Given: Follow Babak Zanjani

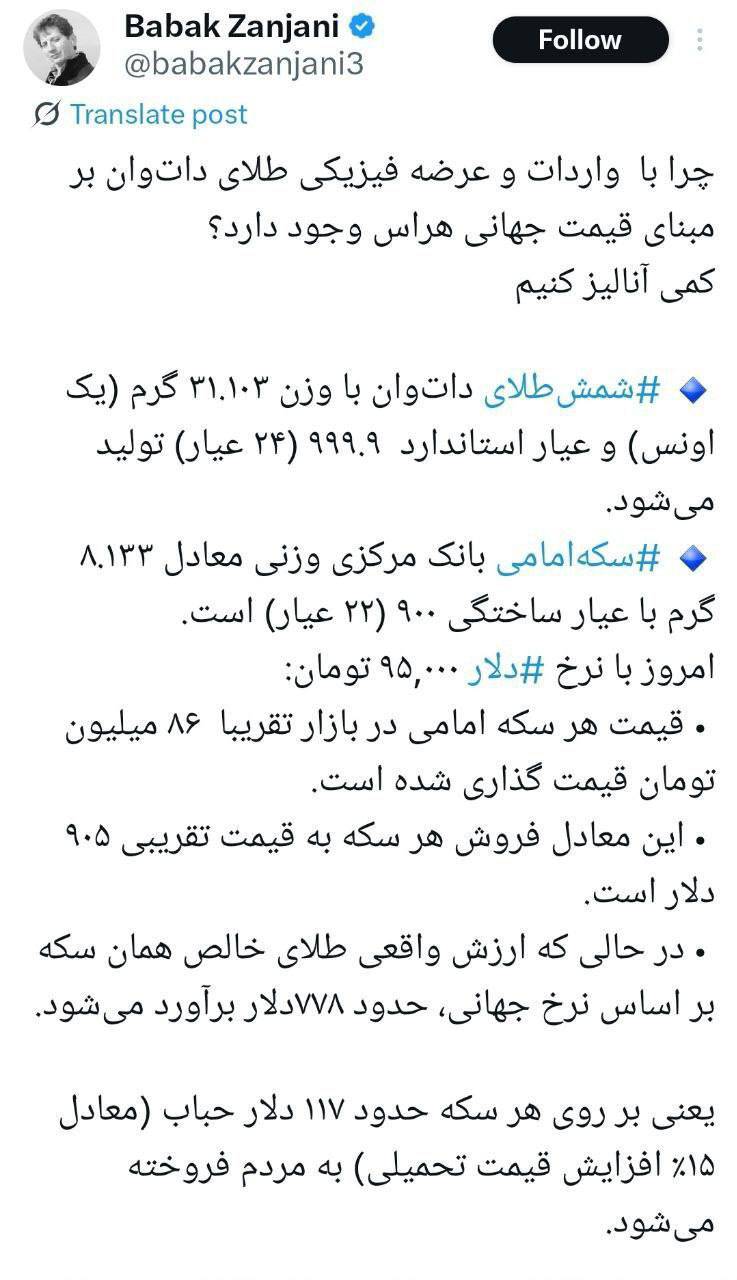Looking at the screenshot, I should [x=579, y=40].
